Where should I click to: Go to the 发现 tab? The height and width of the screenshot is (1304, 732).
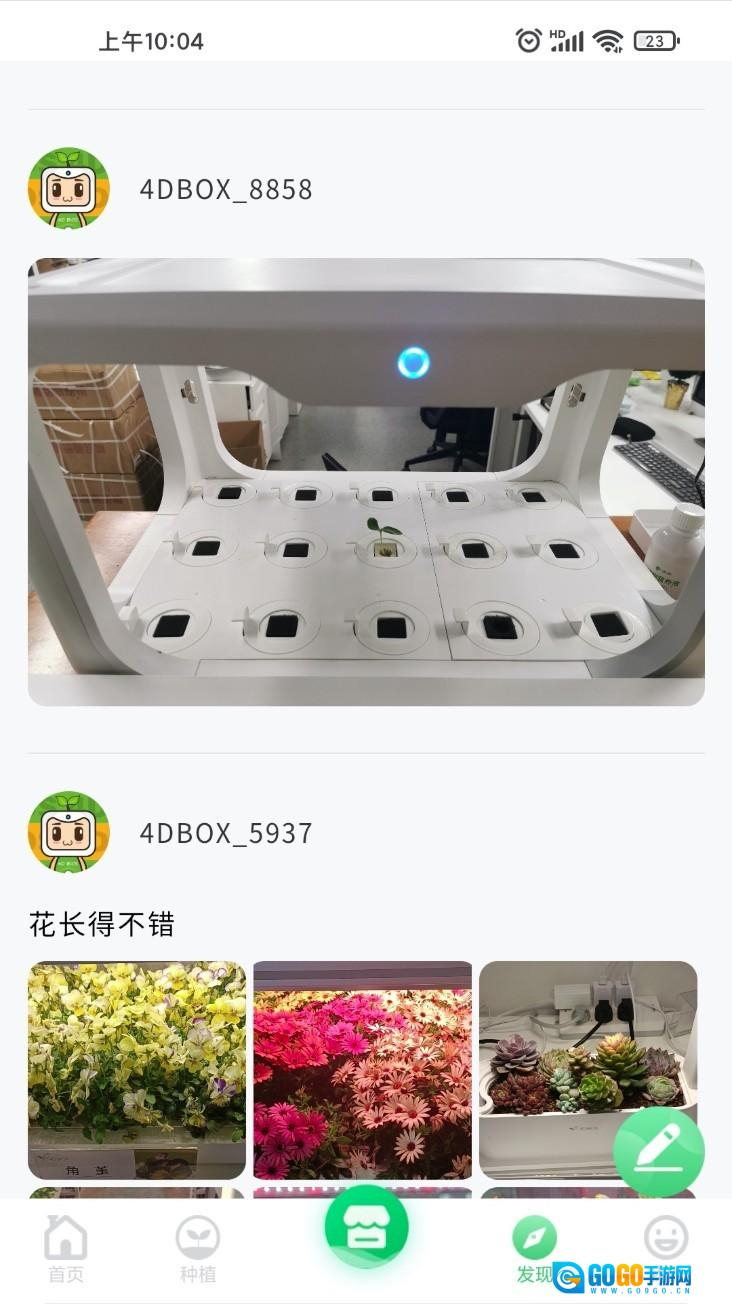(x=534, y=1248)
